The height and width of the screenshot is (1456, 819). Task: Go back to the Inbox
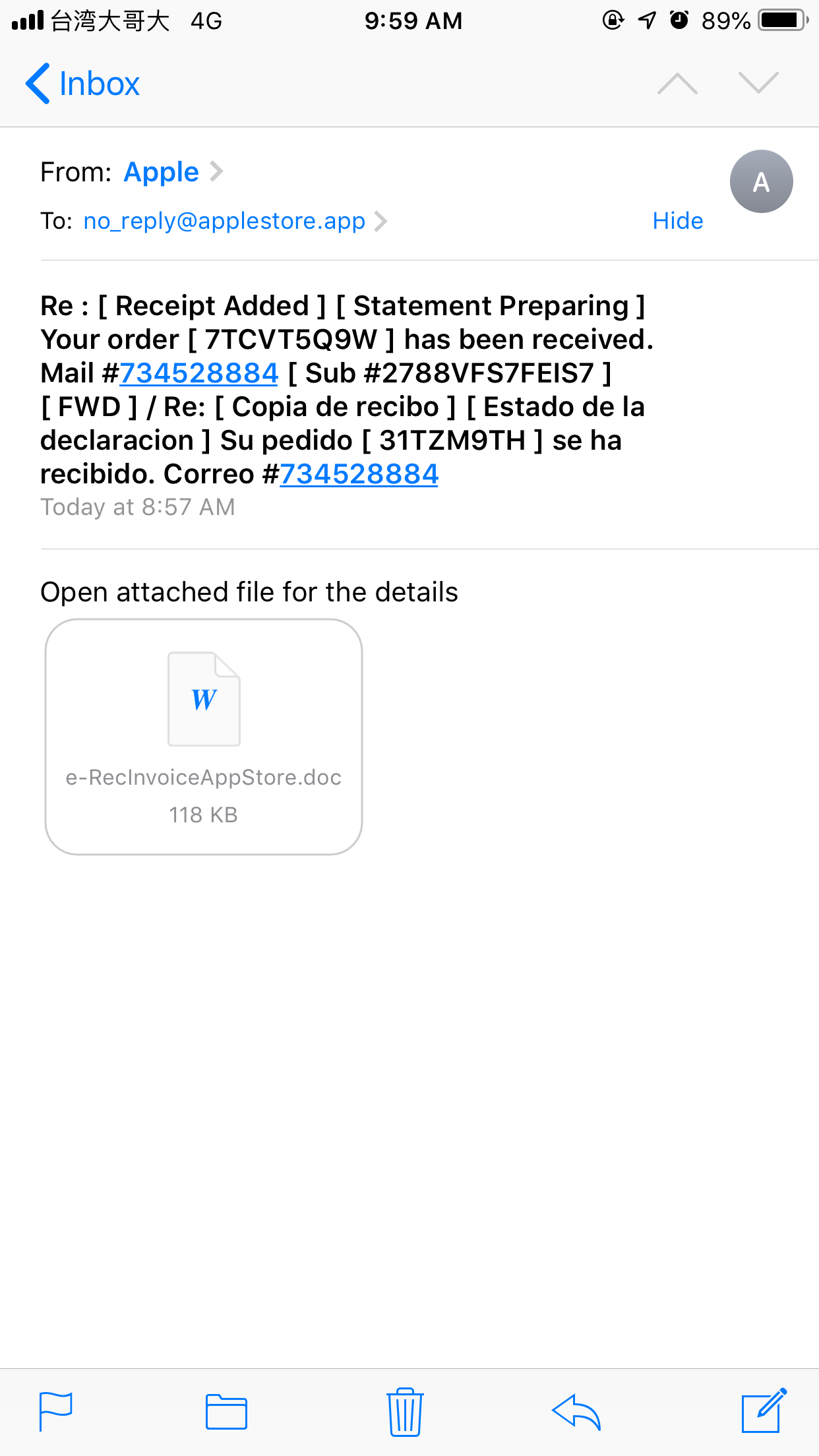83,84
